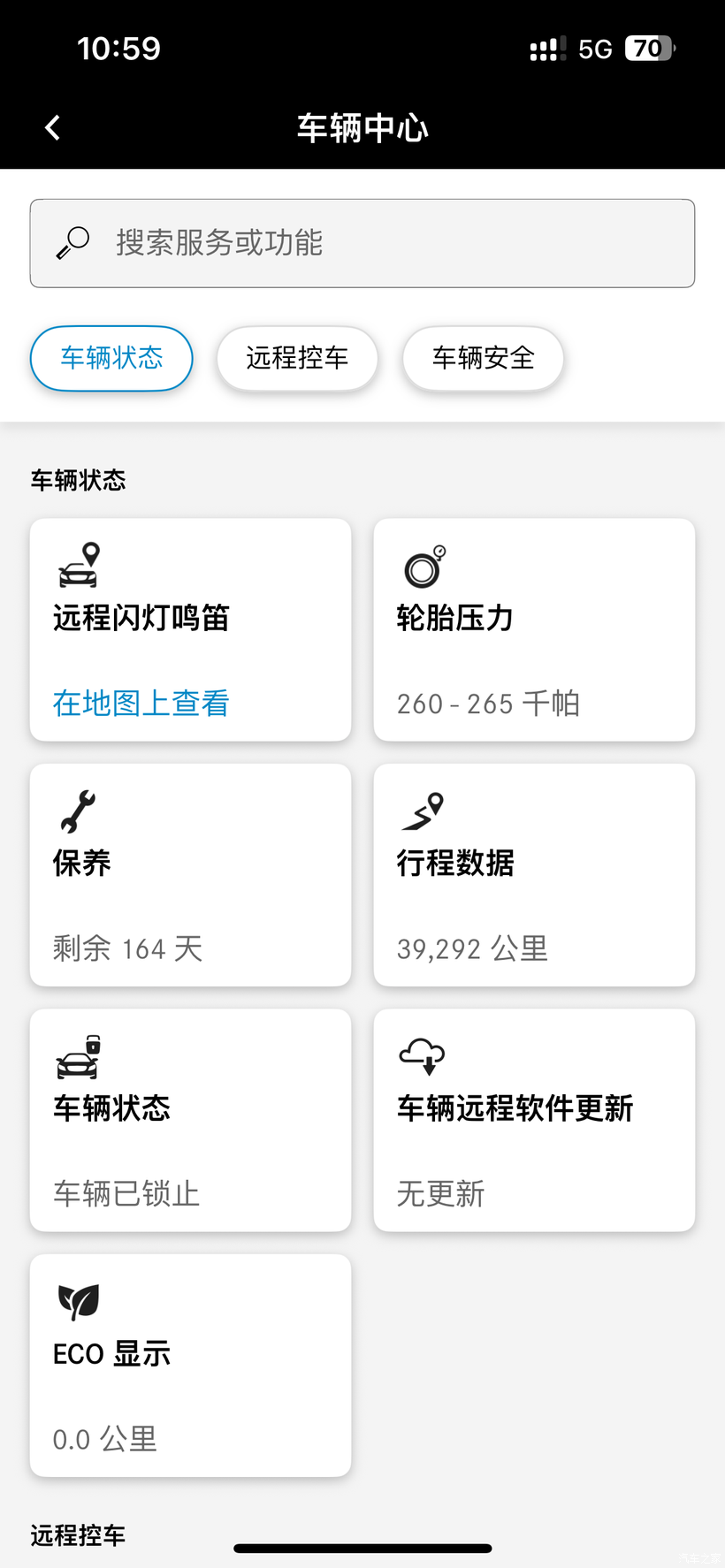Go back from 车辆中心
Image resolution: width=725 pixels, height=1568 pixels.
(53, 128)
